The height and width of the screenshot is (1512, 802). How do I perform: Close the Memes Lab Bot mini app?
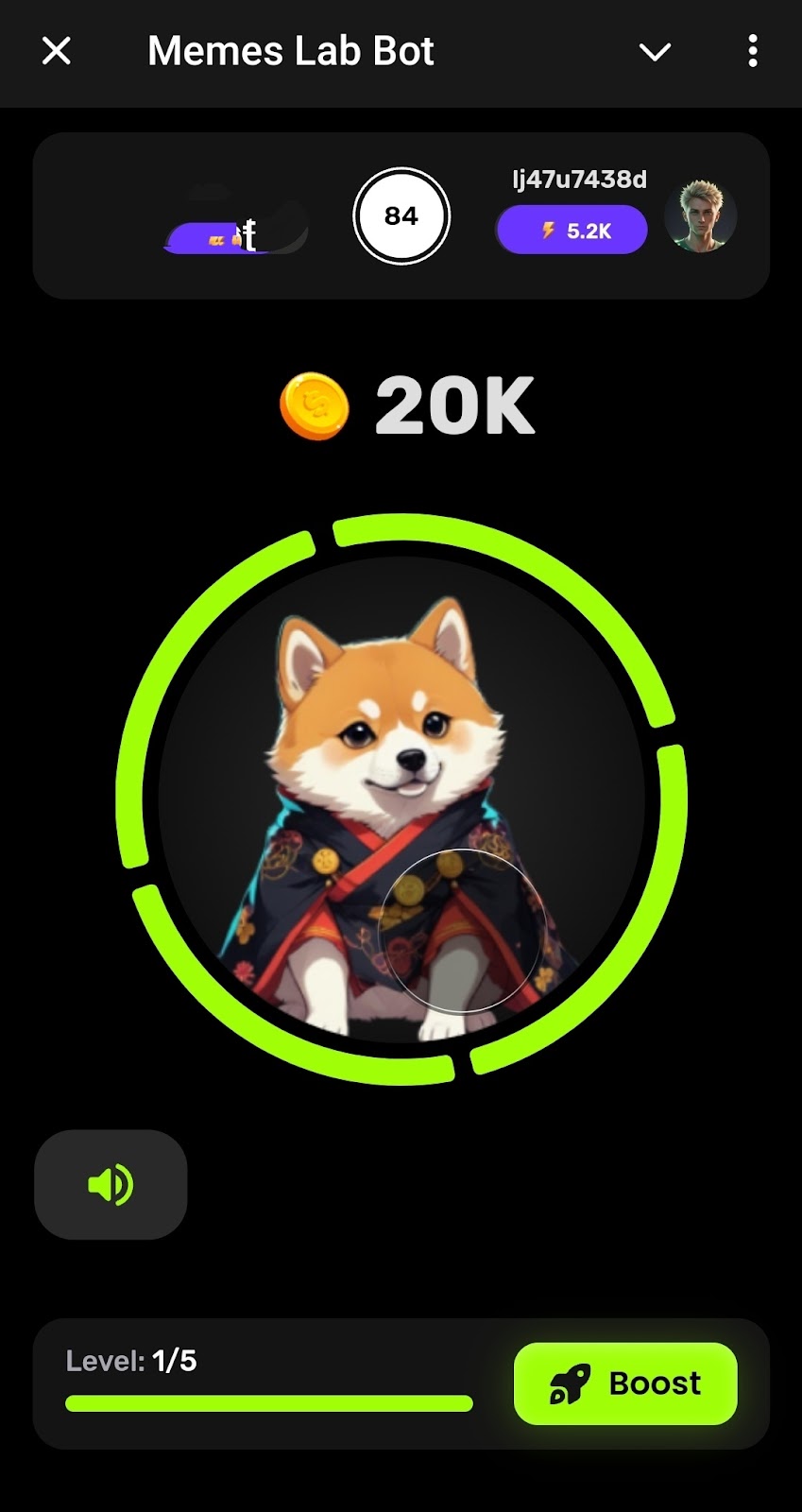[57, 51]
